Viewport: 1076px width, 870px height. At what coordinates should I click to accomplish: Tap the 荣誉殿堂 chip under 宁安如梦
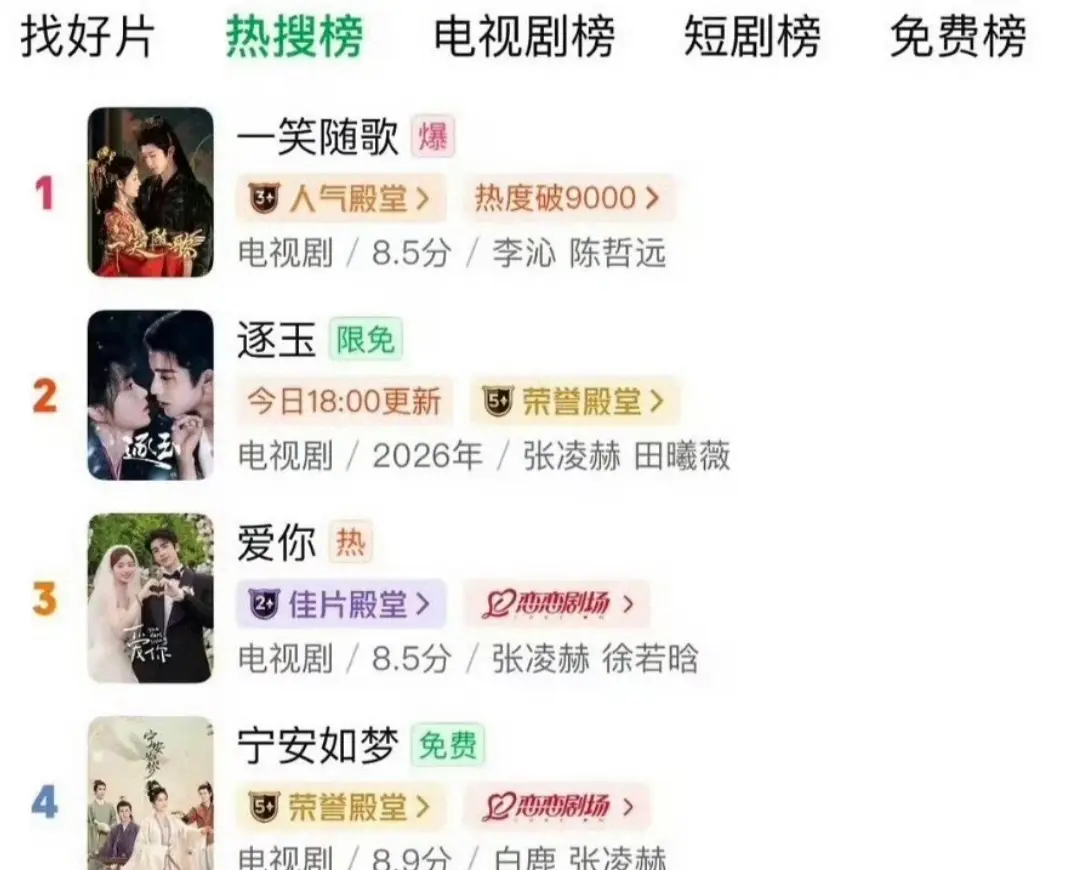coord(340,806)
